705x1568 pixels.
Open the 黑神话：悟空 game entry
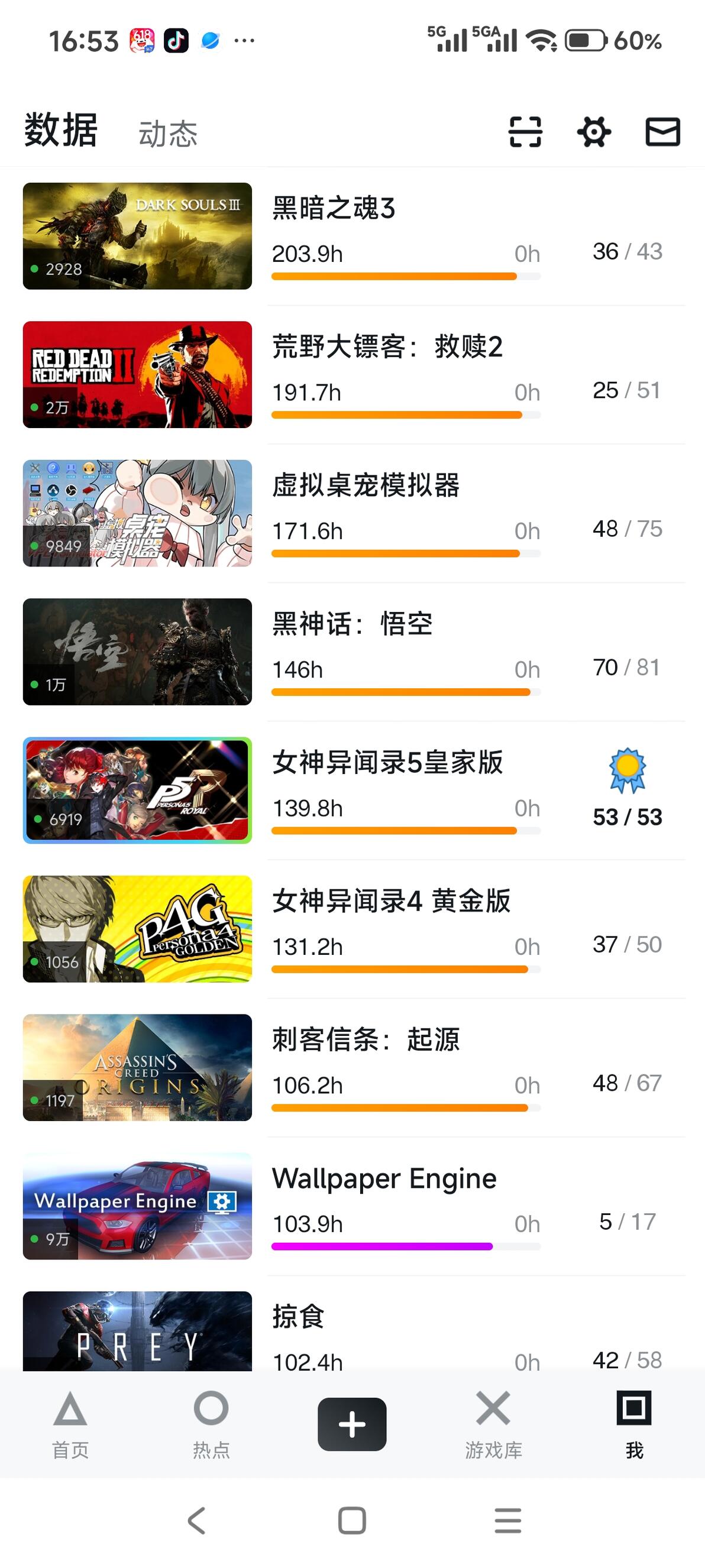click(x=353, y=652)
